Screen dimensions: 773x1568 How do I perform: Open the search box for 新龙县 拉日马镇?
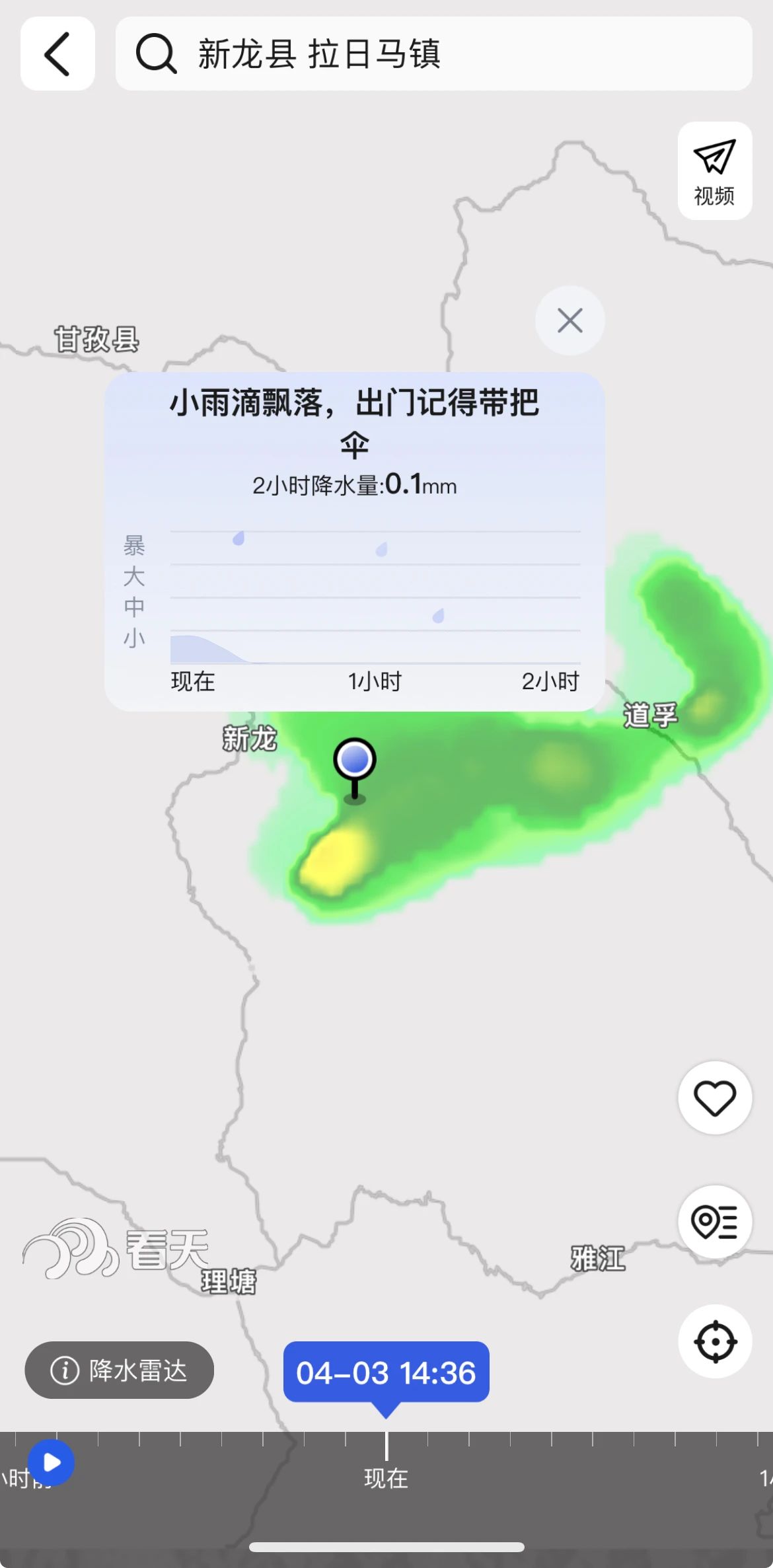[x=433, y=54]
